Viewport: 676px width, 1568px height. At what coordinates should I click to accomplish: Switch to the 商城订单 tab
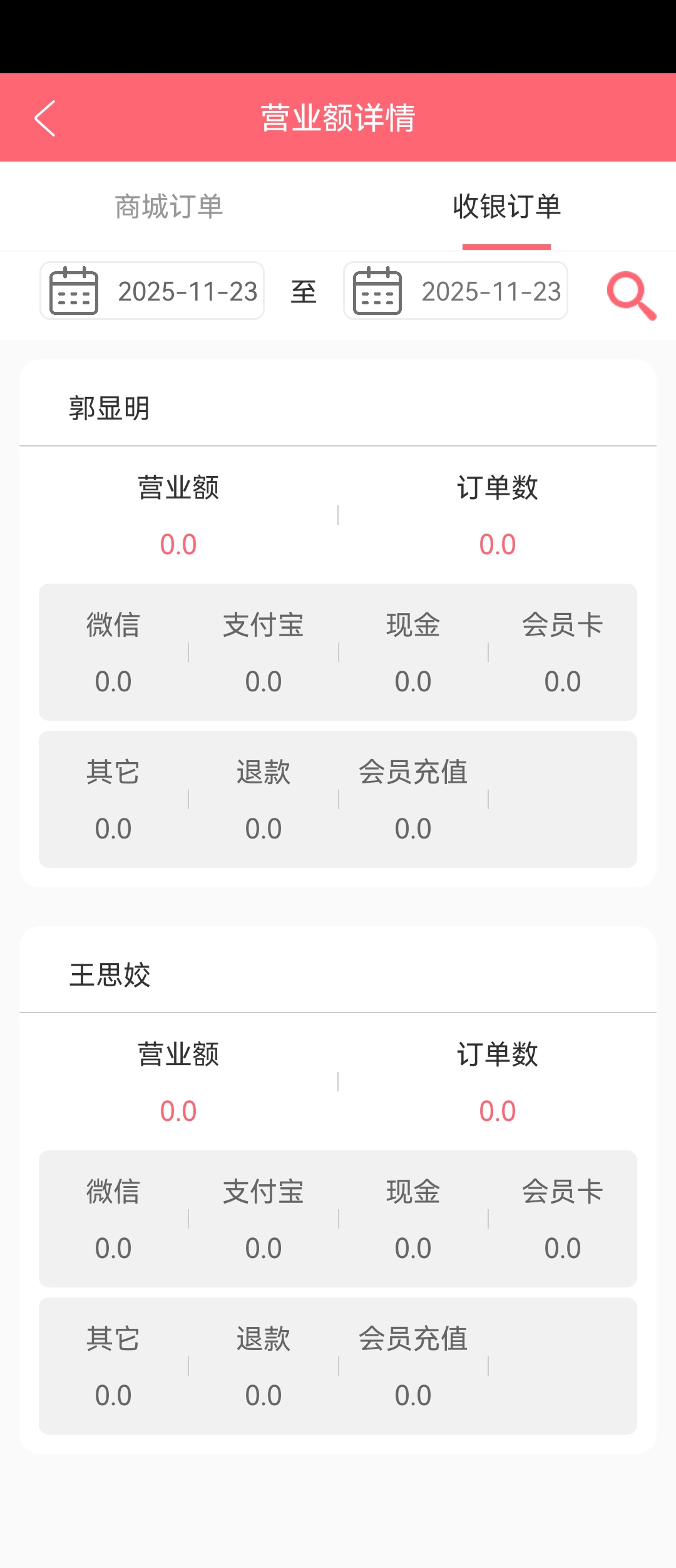[x=169, y=207]
